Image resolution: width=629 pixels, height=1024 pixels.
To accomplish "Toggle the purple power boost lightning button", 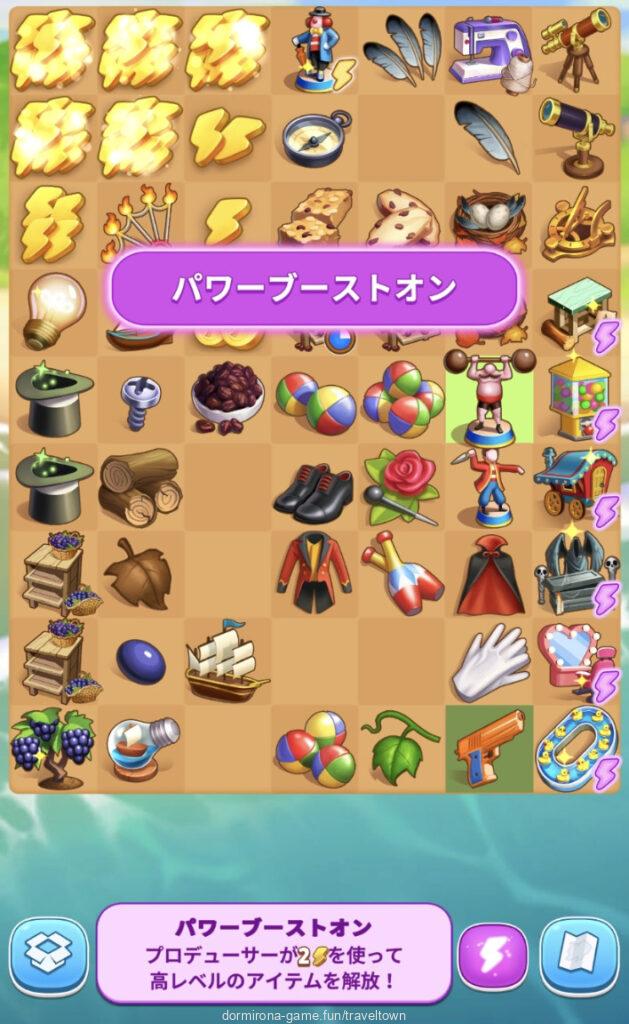I will (493, 957).
